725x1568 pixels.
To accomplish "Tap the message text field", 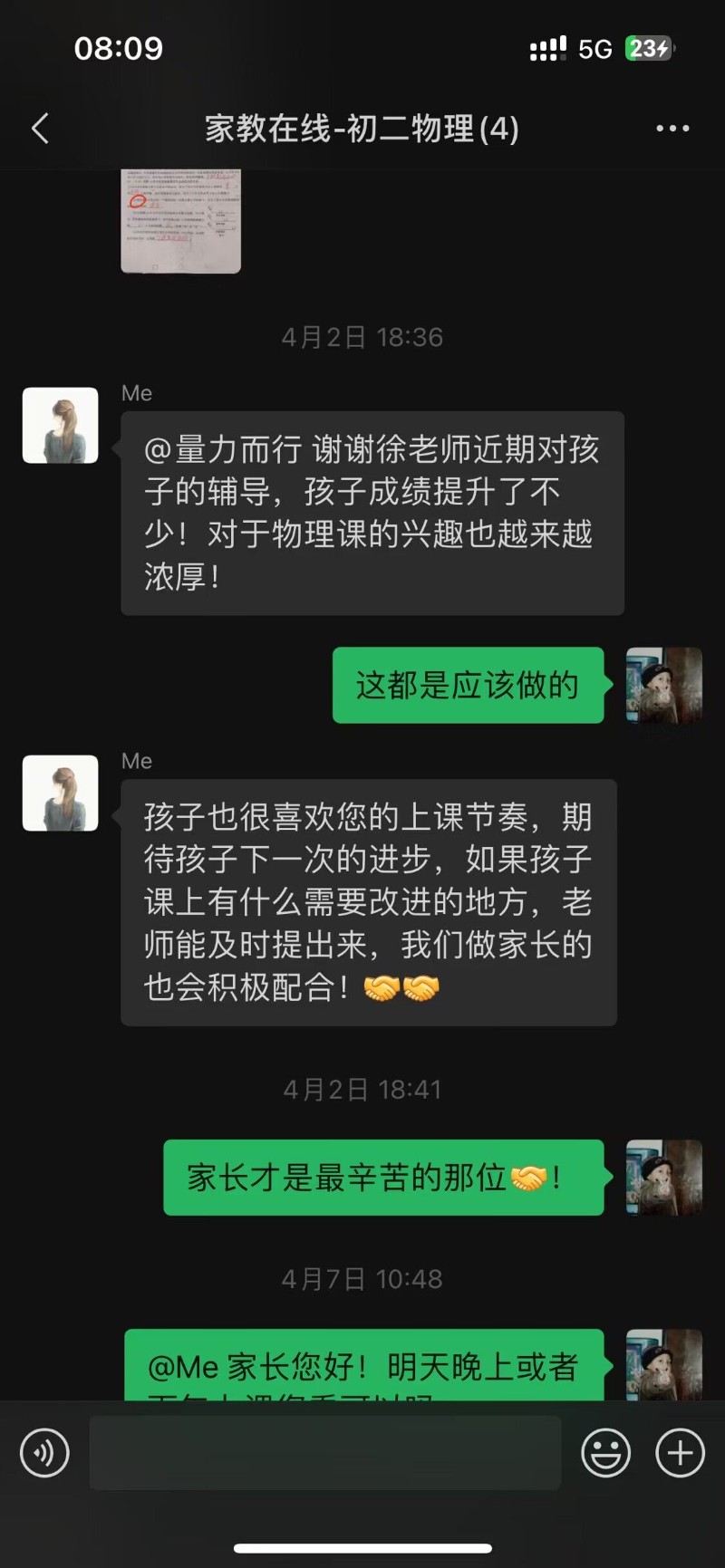I will tap(324, 1453).
